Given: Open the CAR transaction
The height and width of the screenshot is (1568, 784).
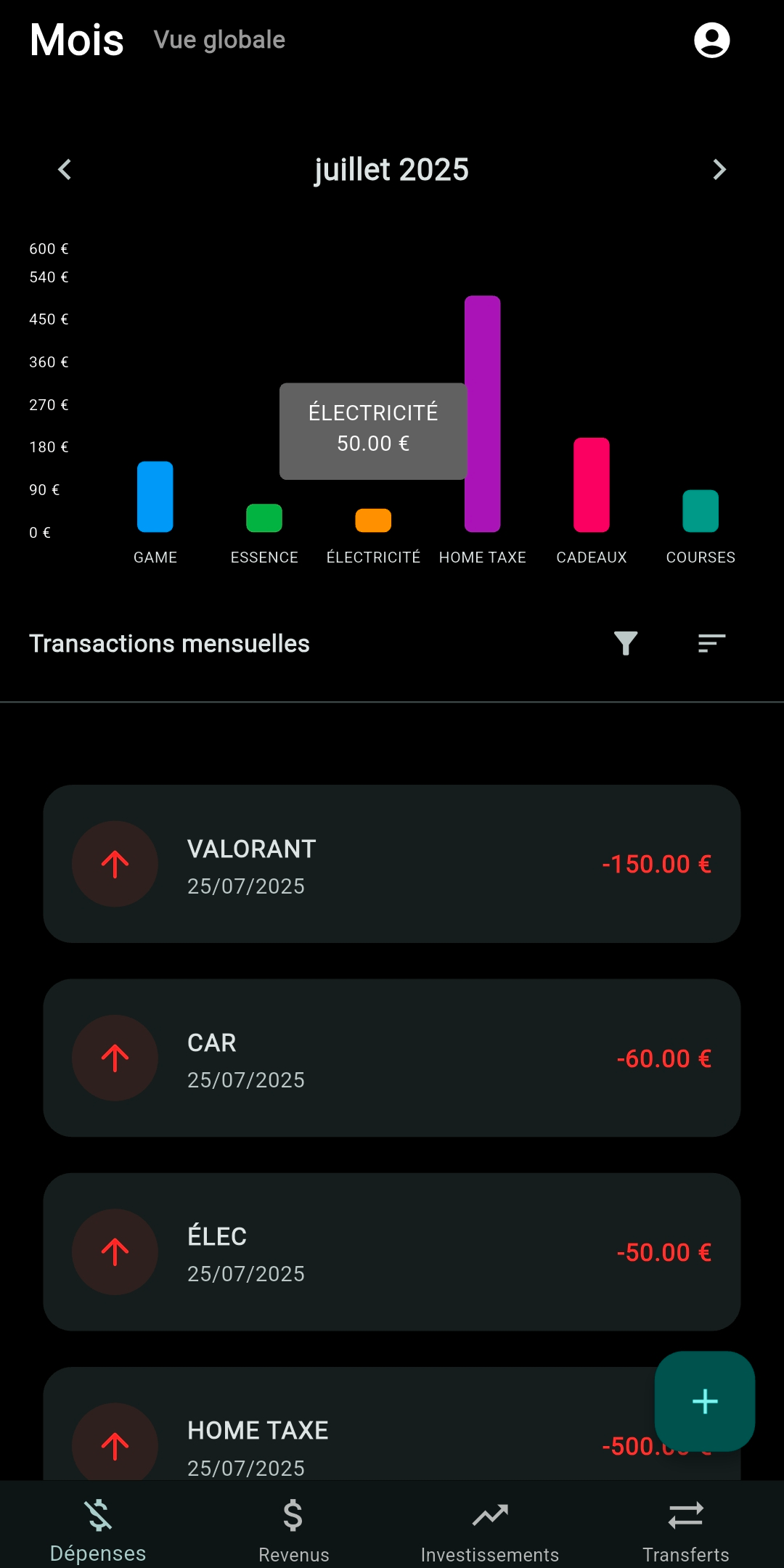Looking at the screenshot, I should coord(392,1058).
